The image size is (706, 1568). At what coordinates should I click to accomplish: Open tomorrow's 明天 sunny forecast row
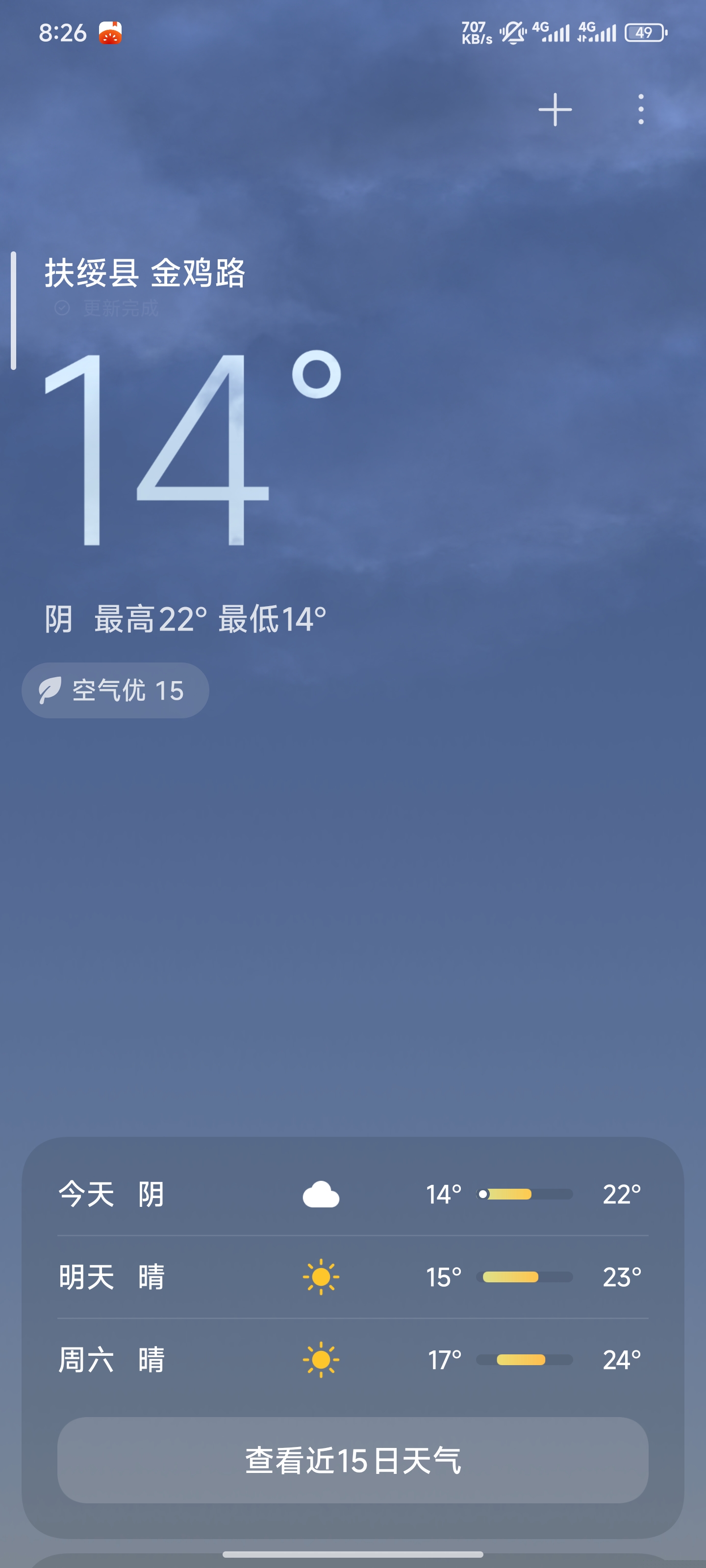pos(352,1276)
